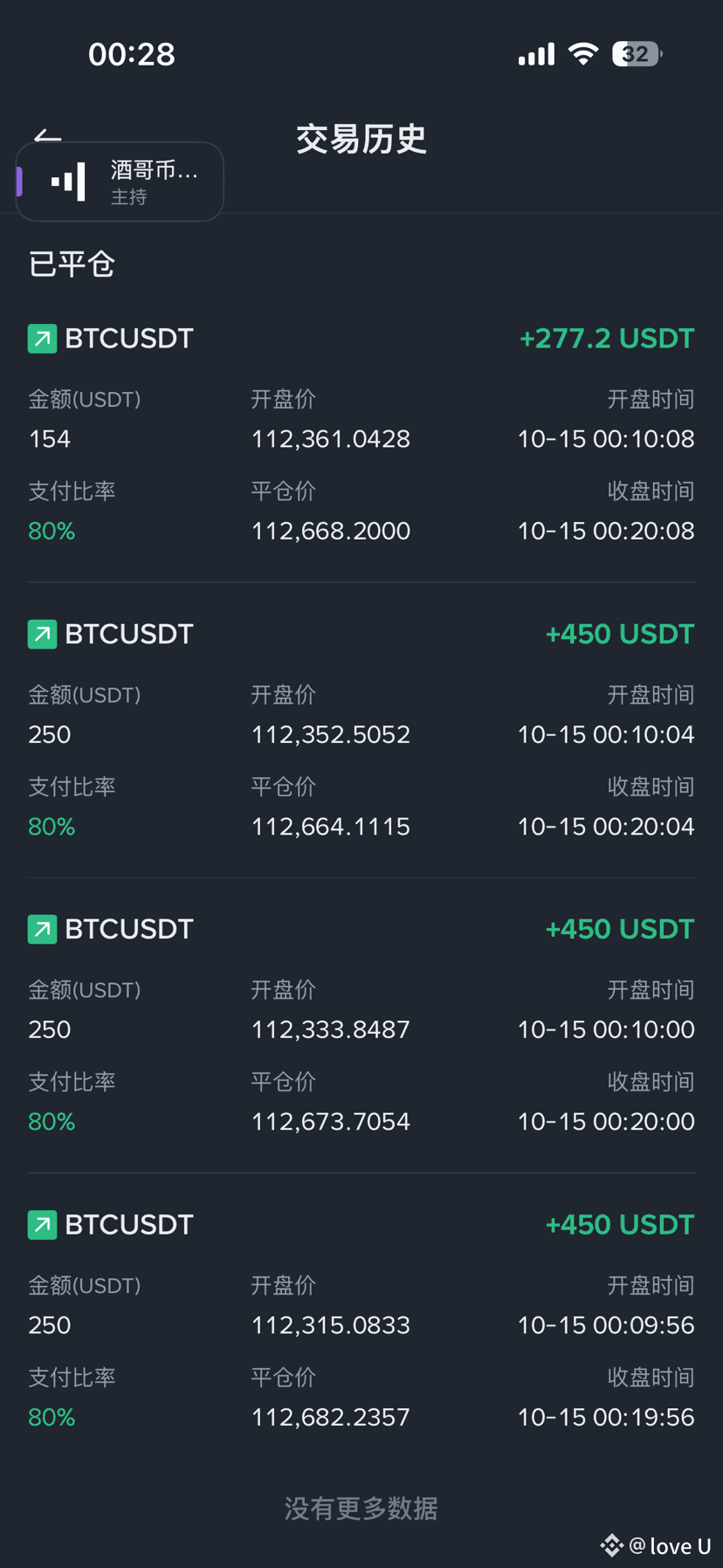Viewport: 723px width, 1568px height.
Task: Open the BTCUSDT trade opened at 00:09:56
Action: coord(361,1320)
